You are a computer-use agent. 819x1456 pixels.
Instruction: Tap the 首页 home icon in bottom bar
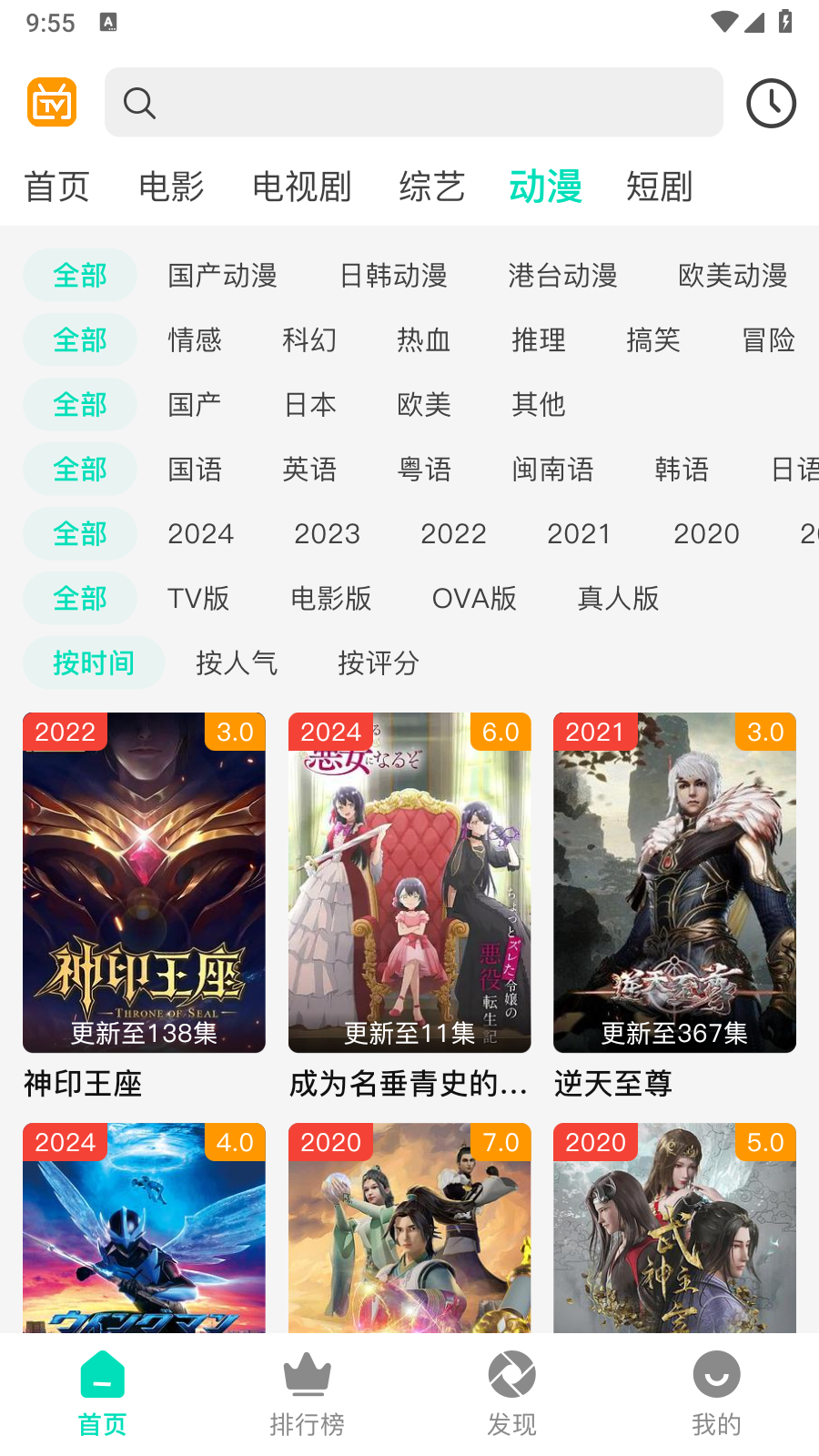(101, 1374)
